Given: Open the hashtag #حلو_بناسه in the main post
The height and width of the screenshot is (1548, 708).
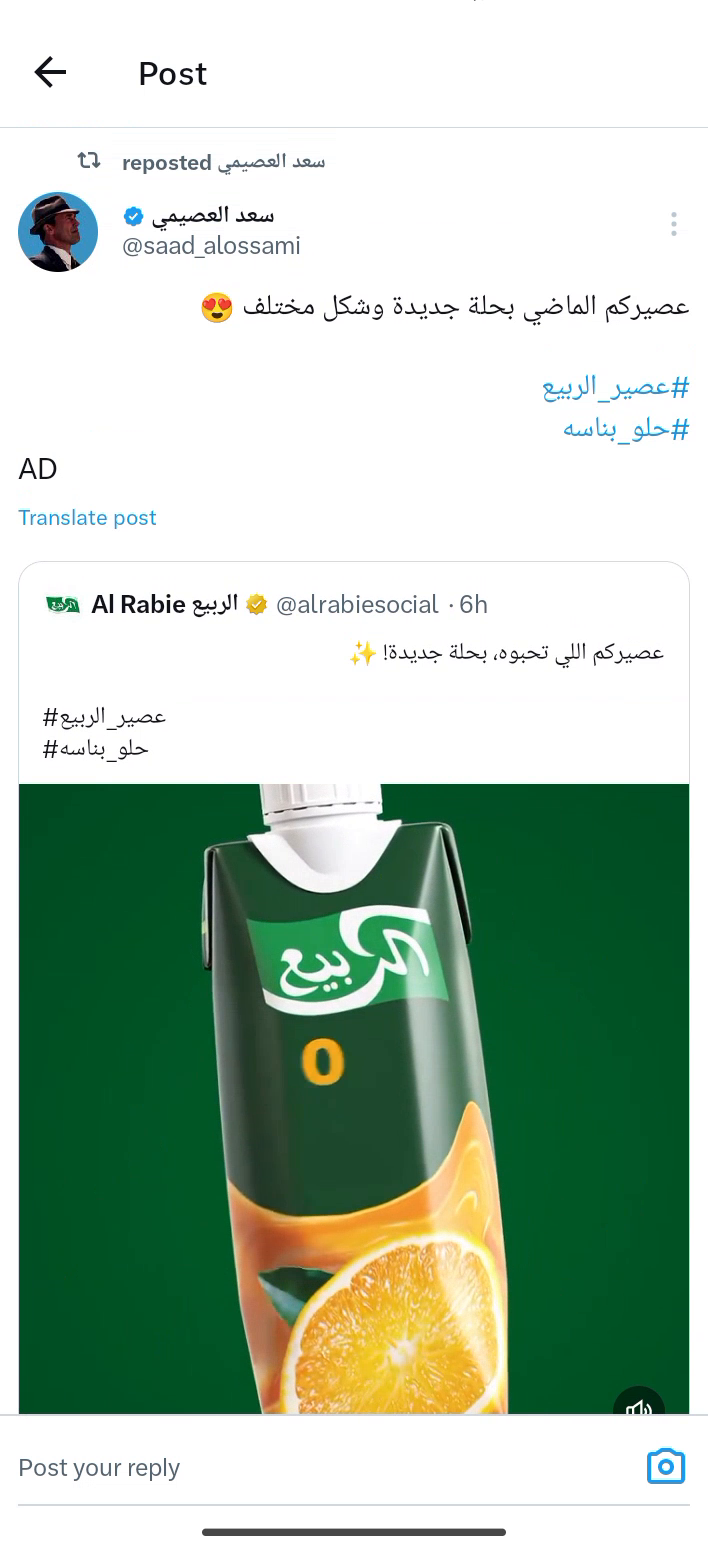Looking at the screenshot, I should 625,429.
